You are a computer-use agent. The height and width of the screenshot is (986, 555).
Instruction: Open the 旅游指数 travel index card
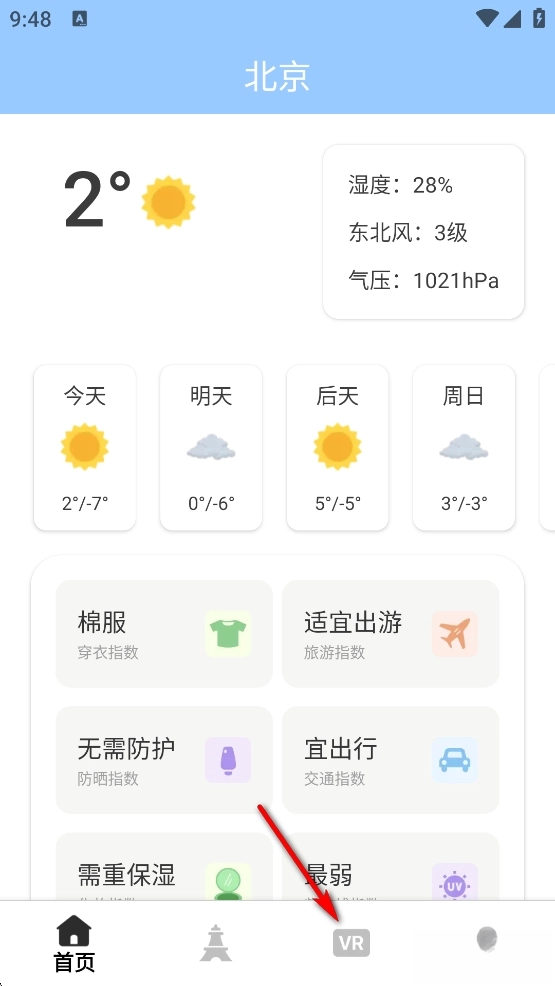(391, 634)
